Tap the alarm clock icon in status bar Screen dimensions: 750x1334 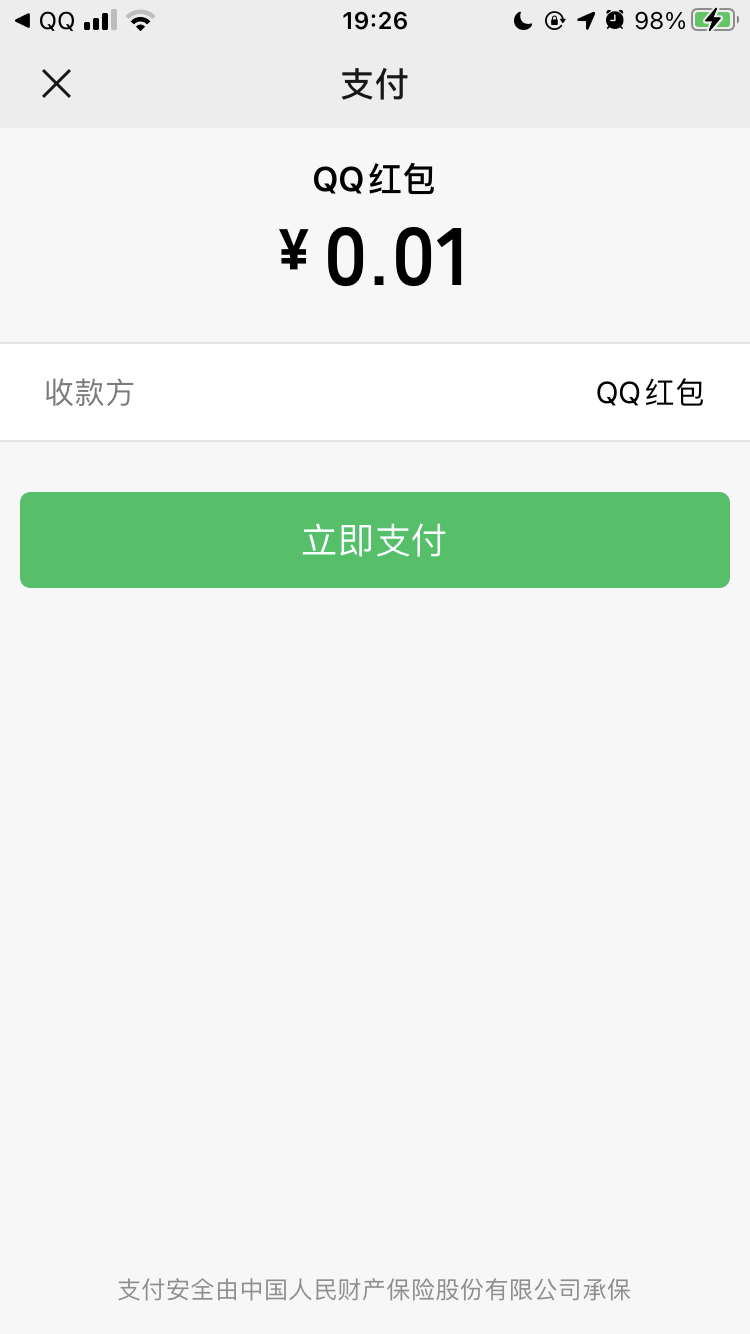(x=615, y=18)
